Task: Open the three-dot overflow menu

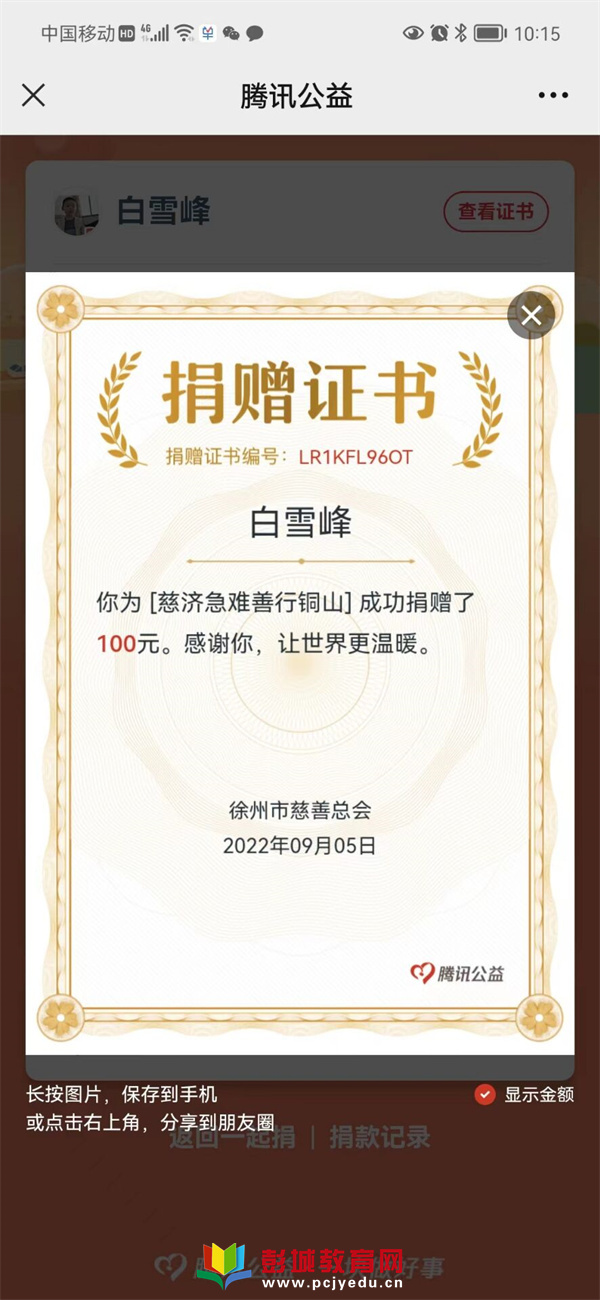Action: (x=553, y=95)
